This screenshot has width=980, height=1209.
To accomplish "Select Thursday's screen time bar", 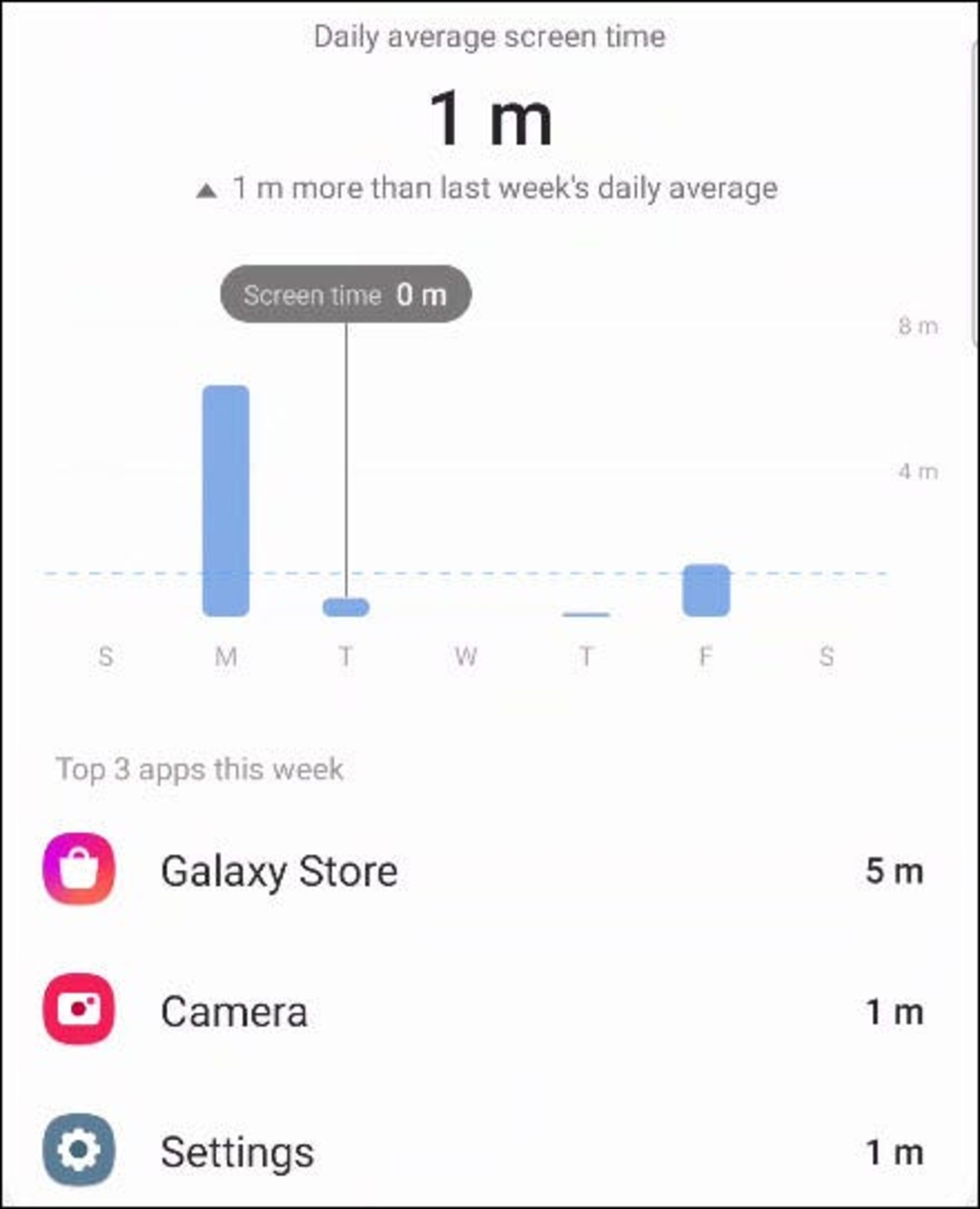I will [586, 613].
